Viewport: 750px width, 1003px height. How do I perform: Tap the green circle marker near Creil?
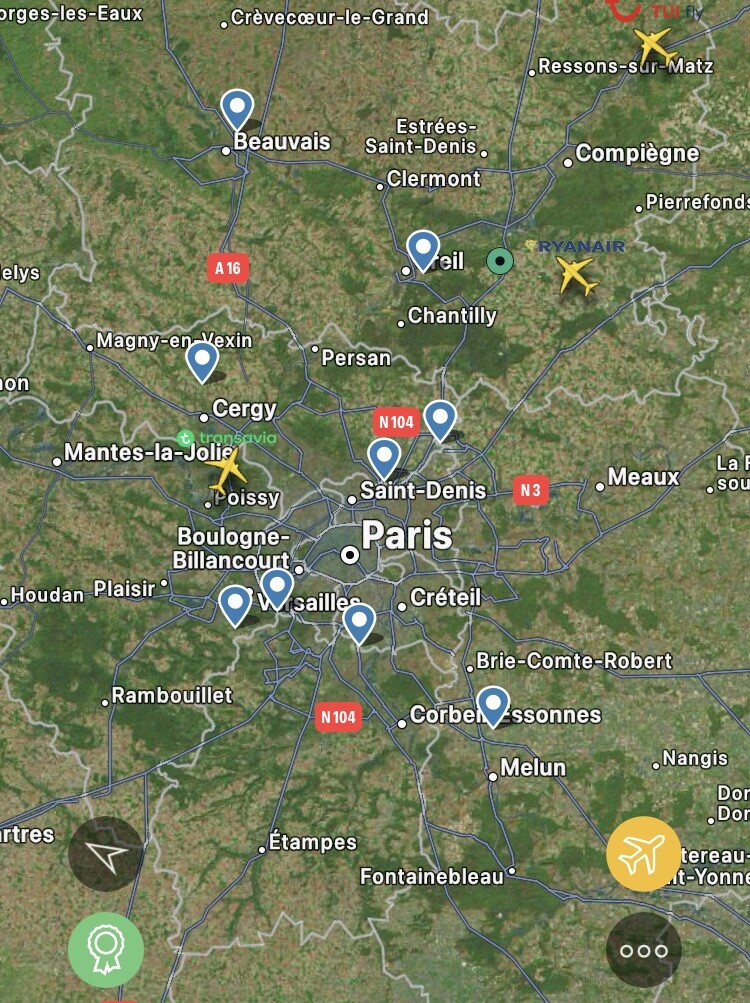(500, 261)
